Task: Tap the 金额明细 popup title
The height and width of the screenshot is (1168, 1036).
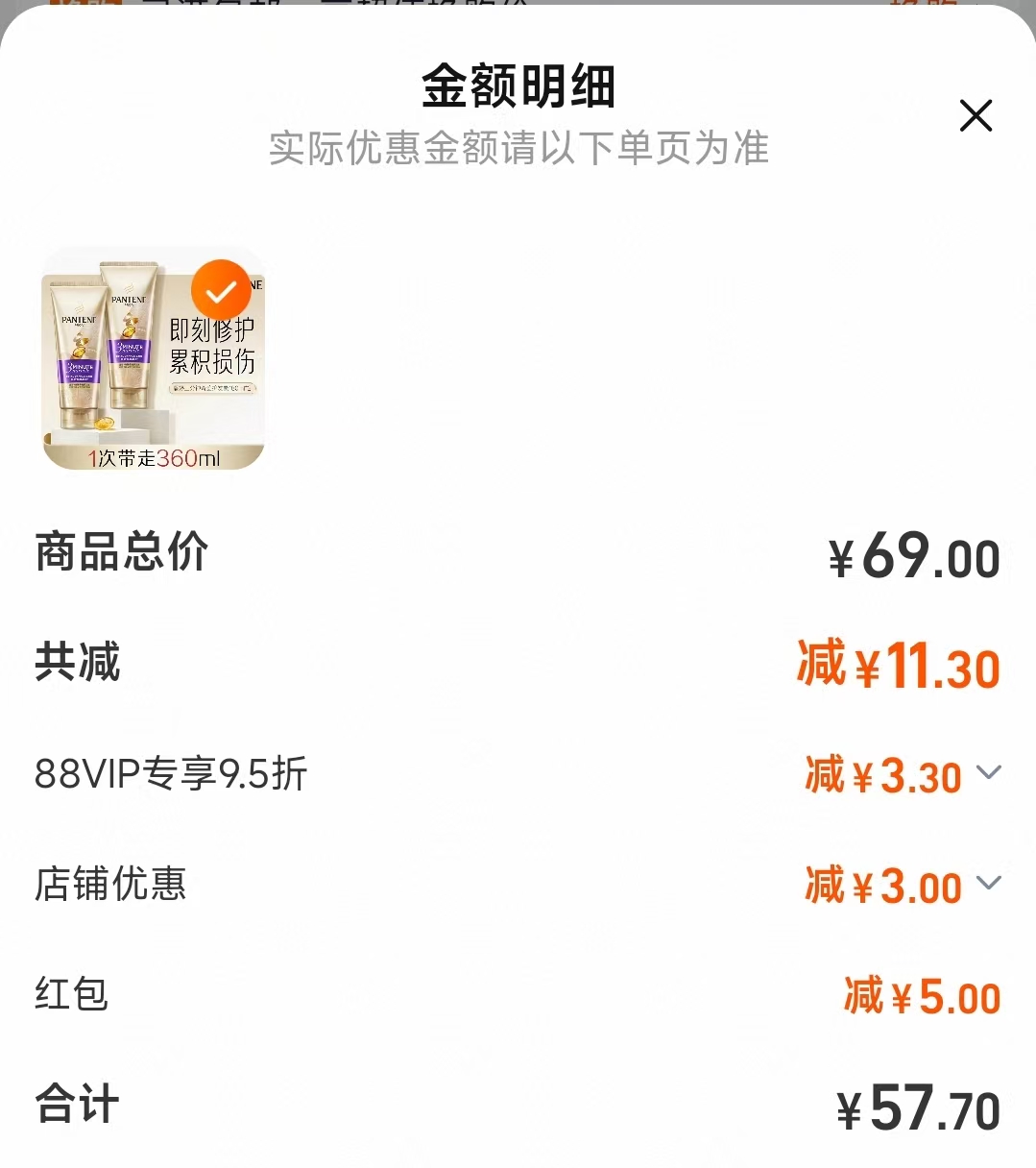Action: tap(518, 86)
